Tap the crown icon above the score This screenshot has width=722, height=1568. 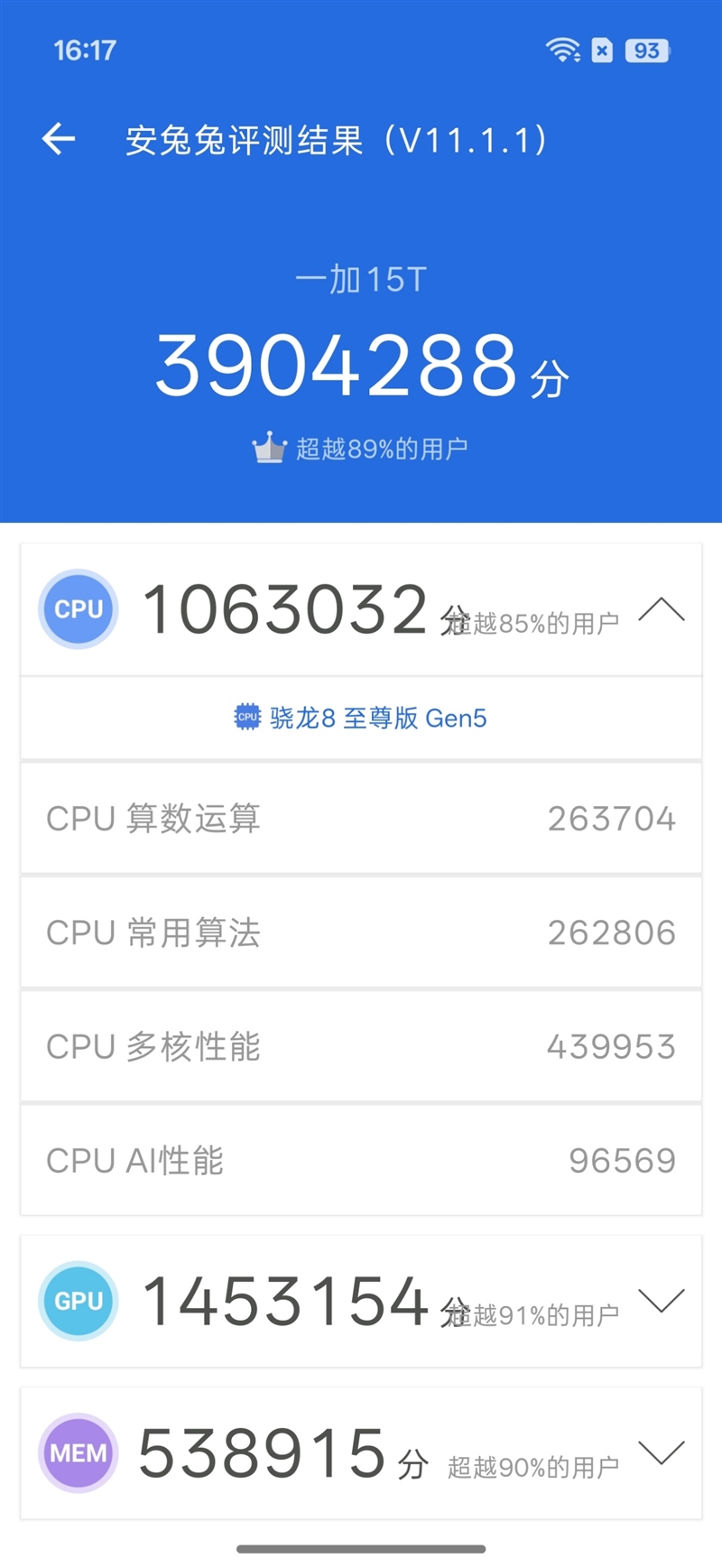pos(266,444)
